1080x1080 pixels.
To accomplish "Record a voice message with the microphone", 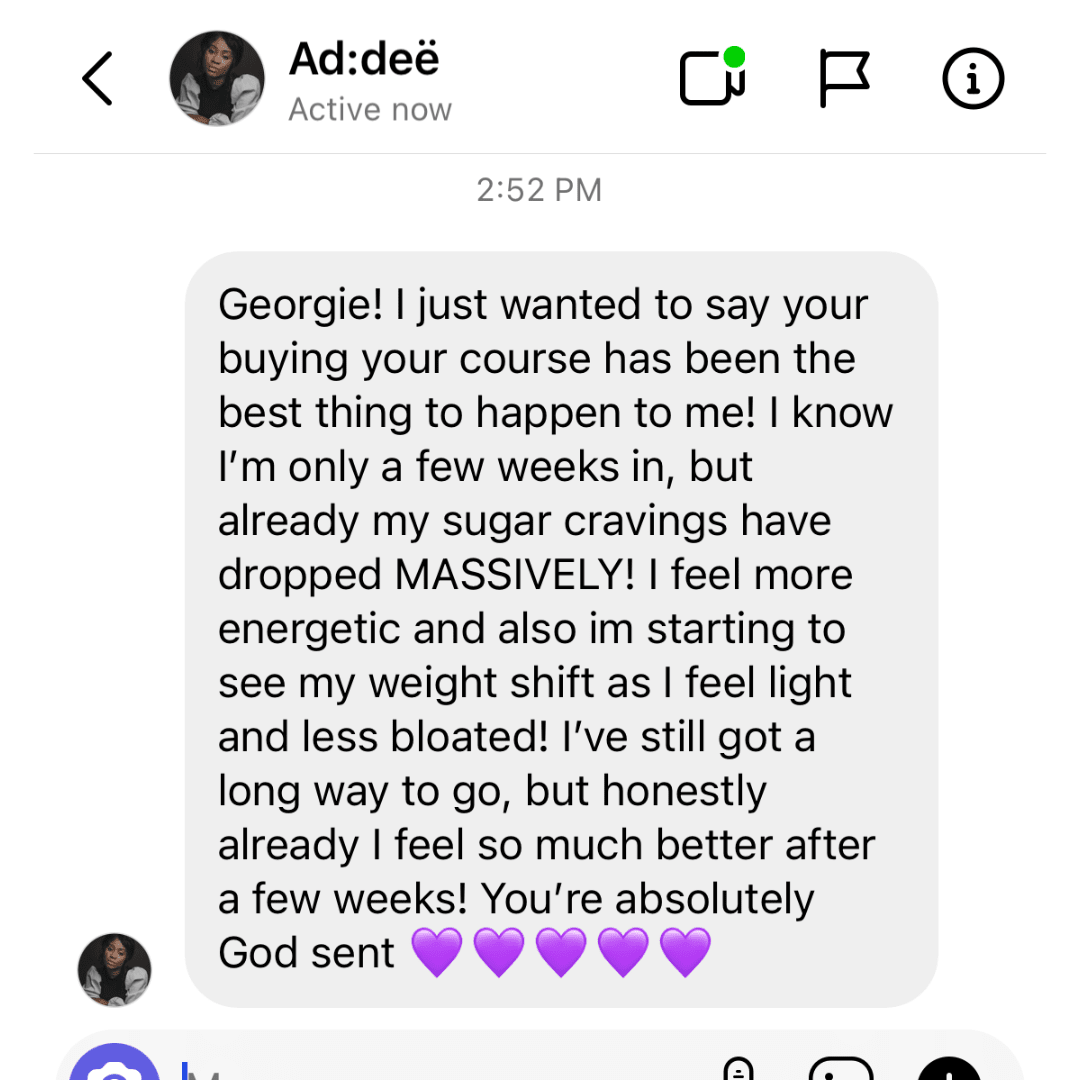I will coord(736,1070).
